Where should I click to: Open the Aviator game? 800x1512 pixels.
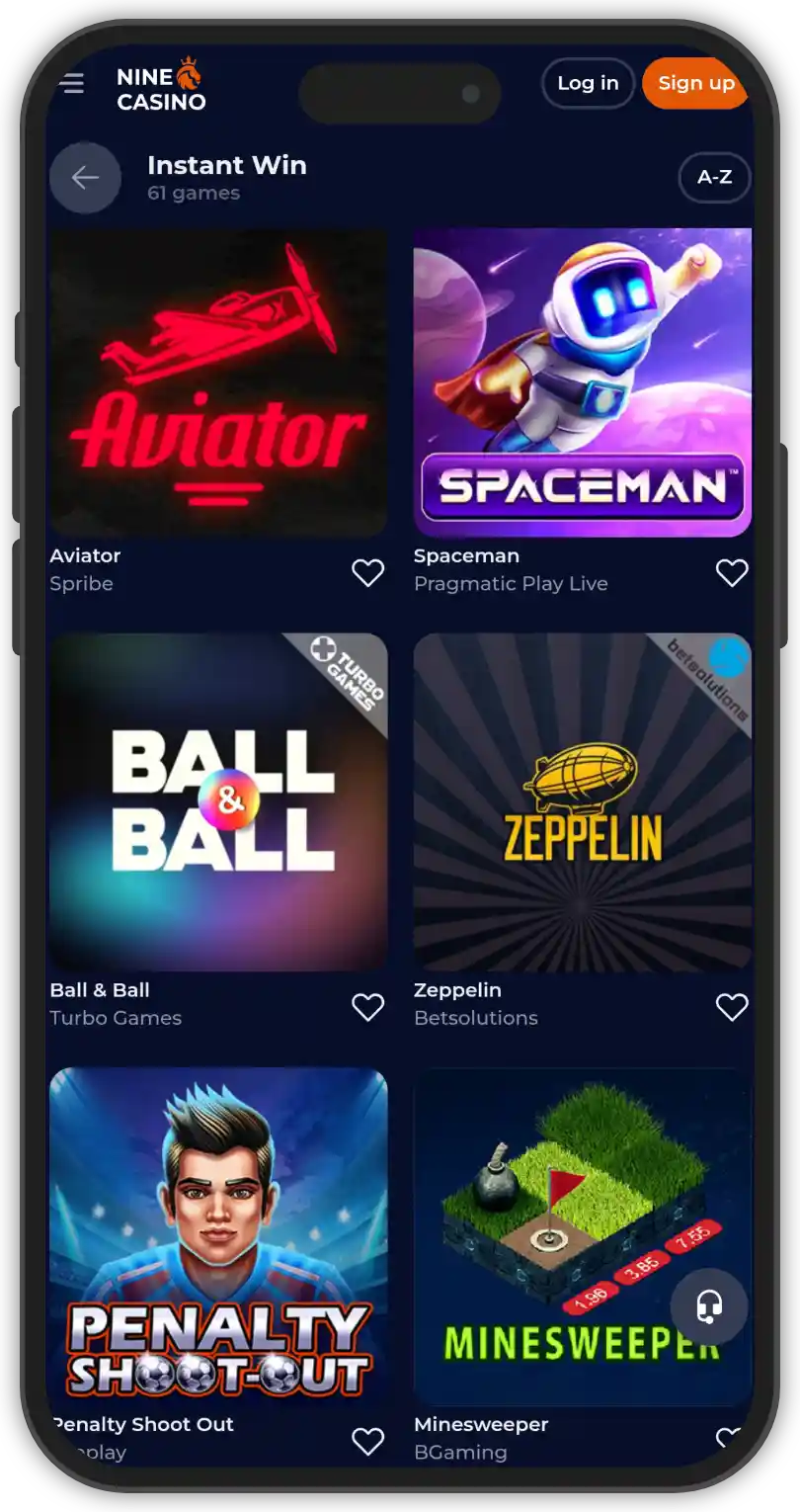[x=218, y=383]
